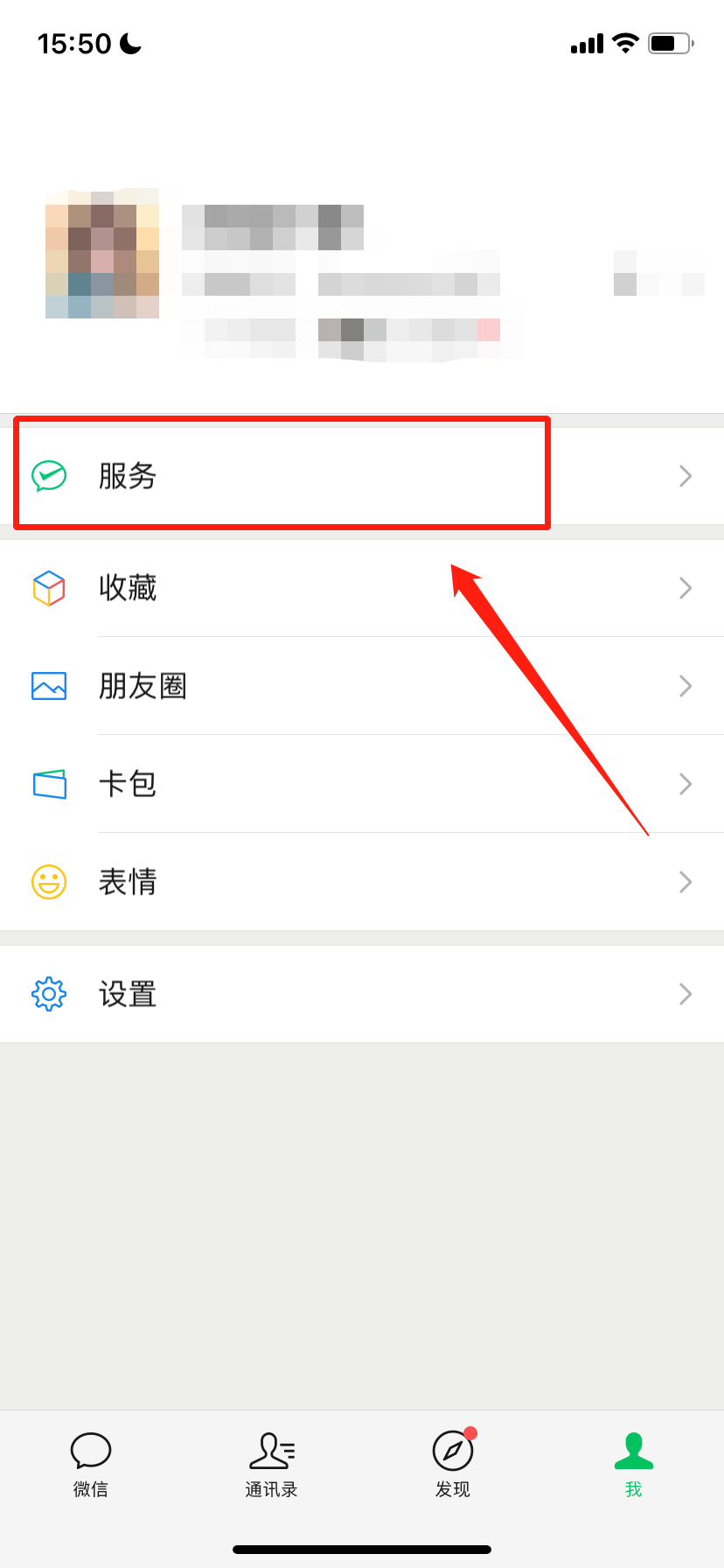The image size is (724, 1568).
Task: Switch to the 微信 tab
Action: tap(91, 1465)
